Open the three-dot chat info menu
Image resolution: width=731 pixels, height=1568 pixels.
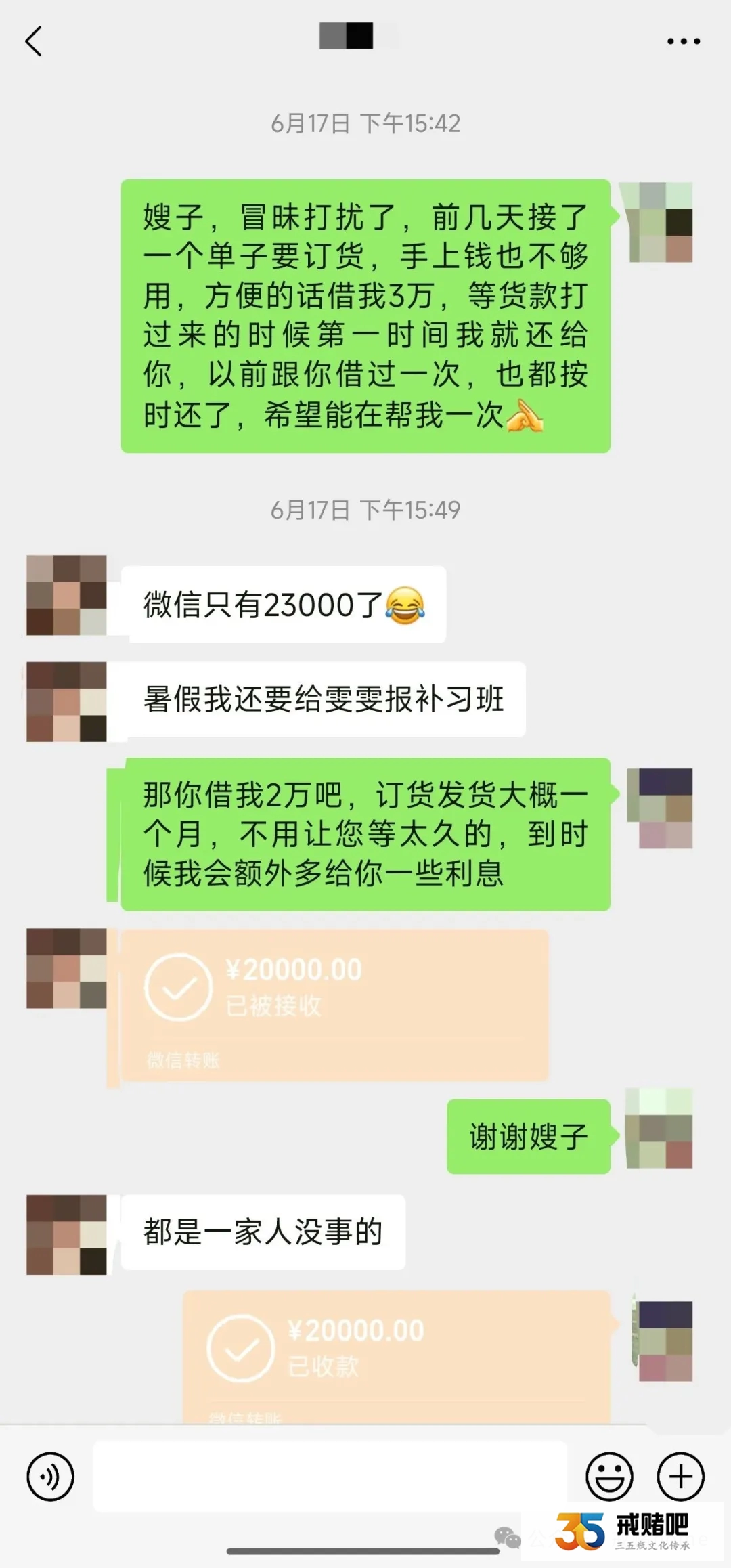pyautogui.click(x=683, y=41)
